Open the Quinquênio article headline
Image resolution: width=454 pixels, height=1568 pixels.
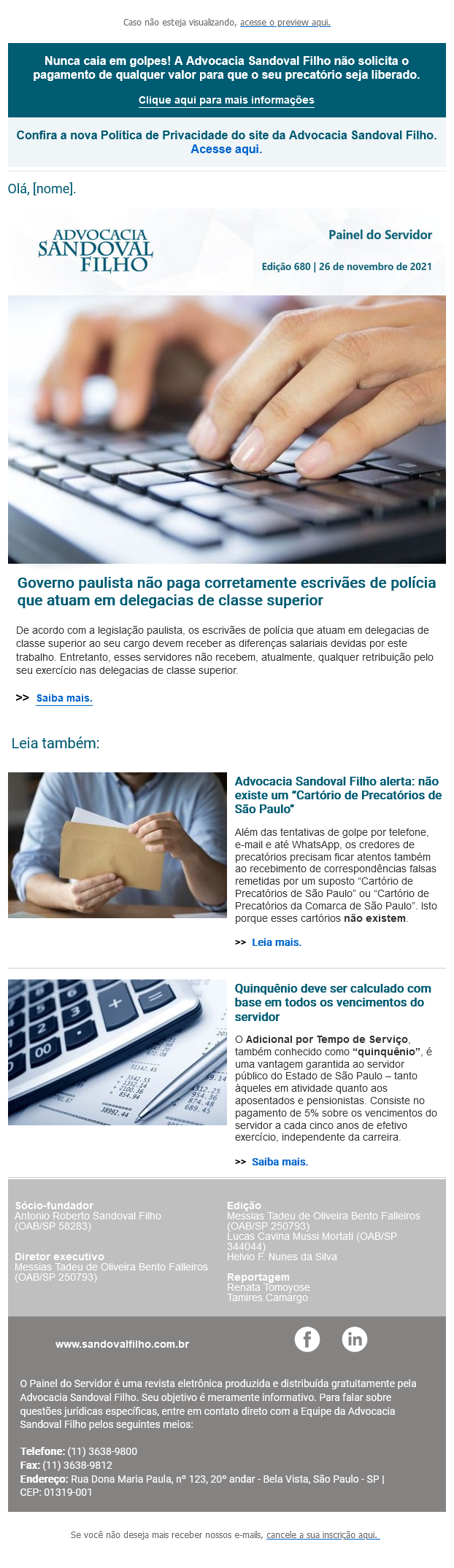pos(333,1002)
